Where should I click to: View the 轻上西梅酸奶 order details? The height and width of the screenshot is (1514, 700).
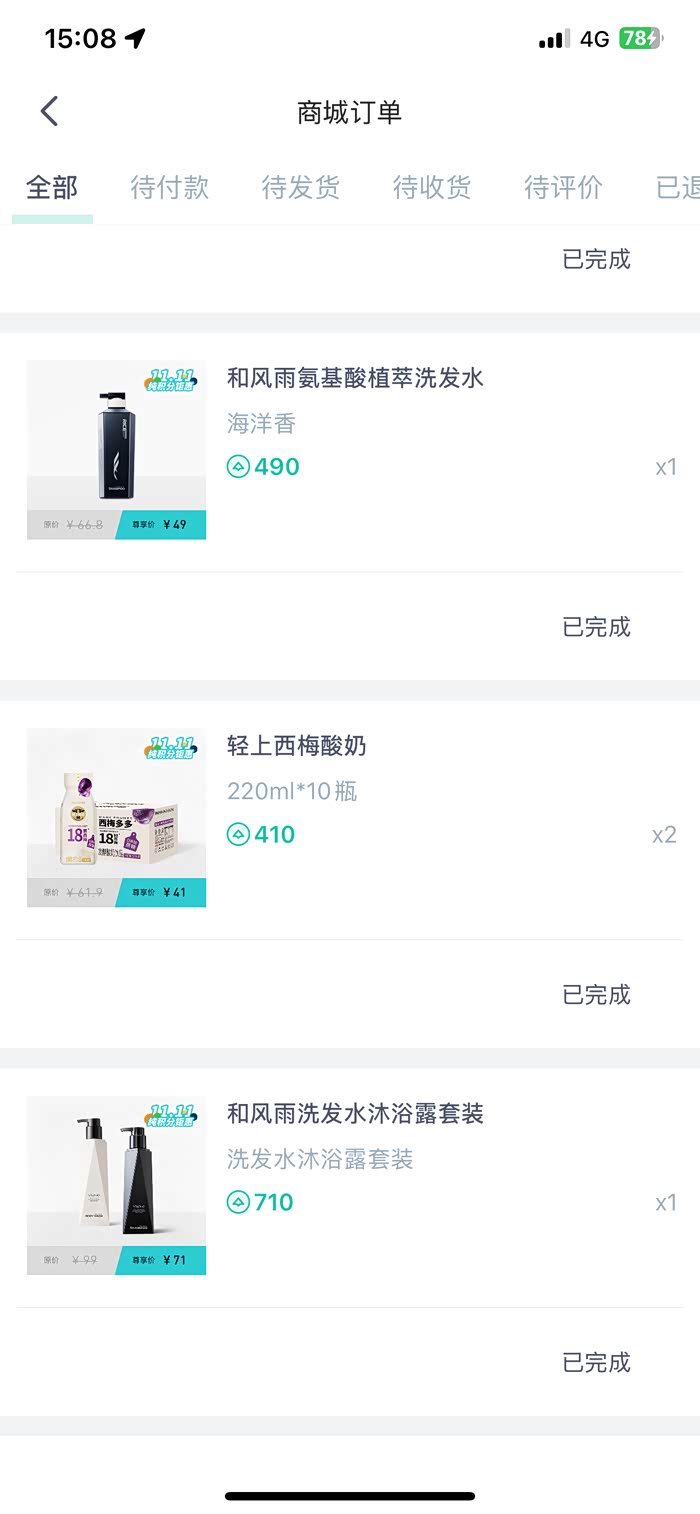click(297, 746)
